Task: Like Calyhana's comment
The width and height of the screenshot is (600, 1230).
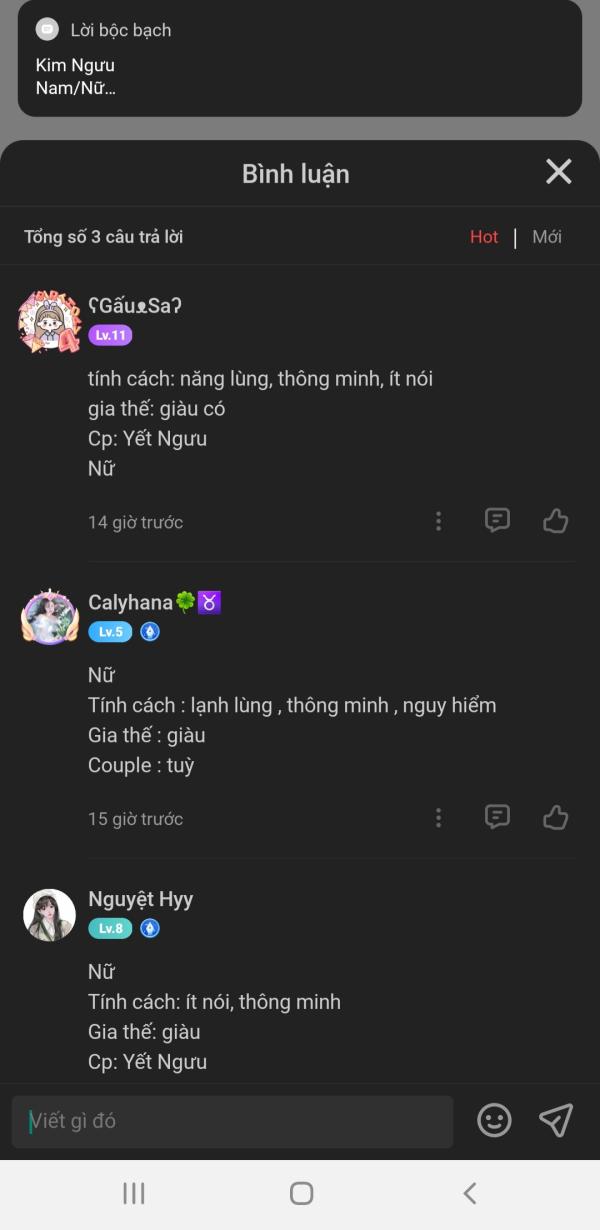Action: 556,818
